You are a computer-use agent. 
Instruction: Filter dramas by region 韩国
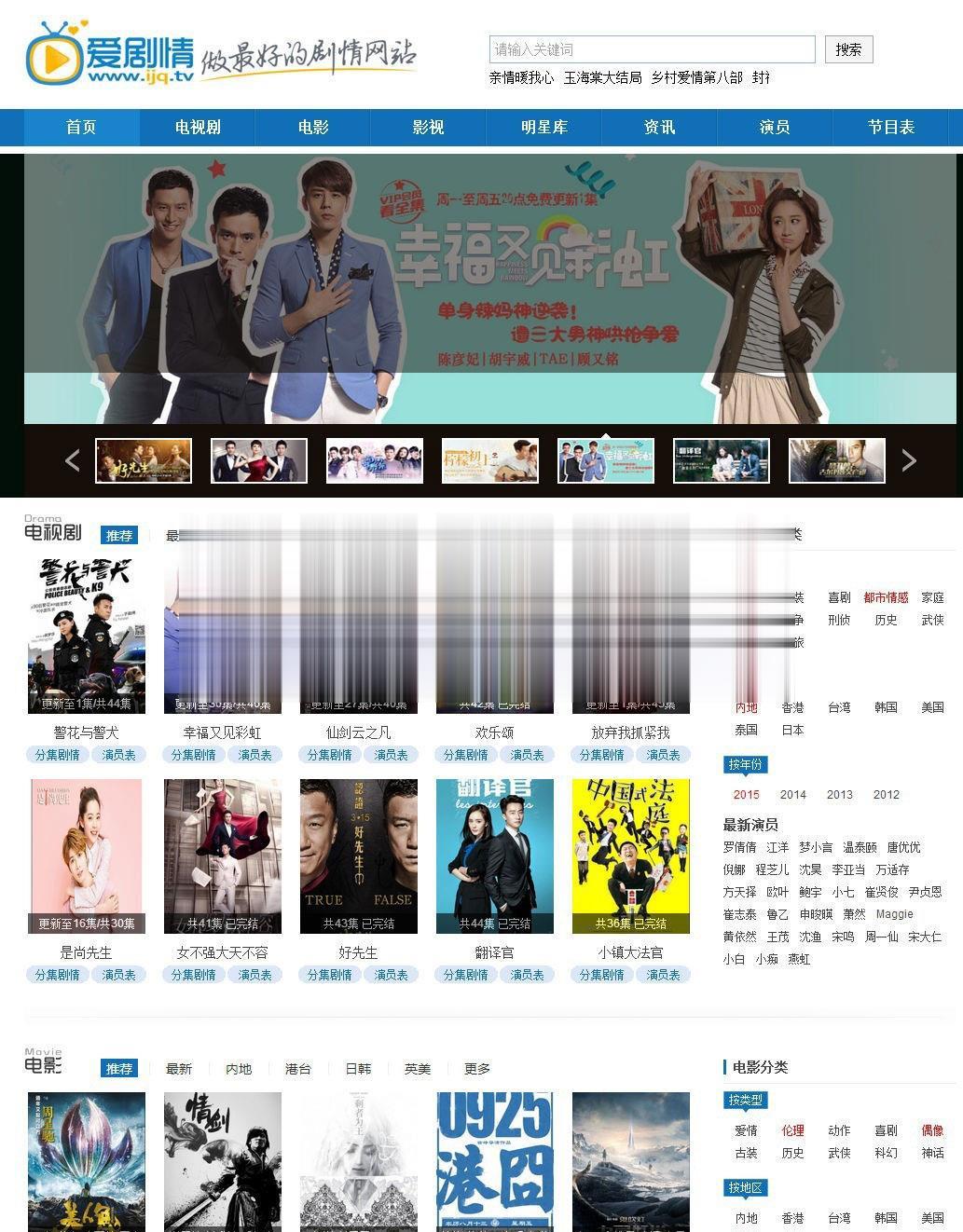[886, 707]
